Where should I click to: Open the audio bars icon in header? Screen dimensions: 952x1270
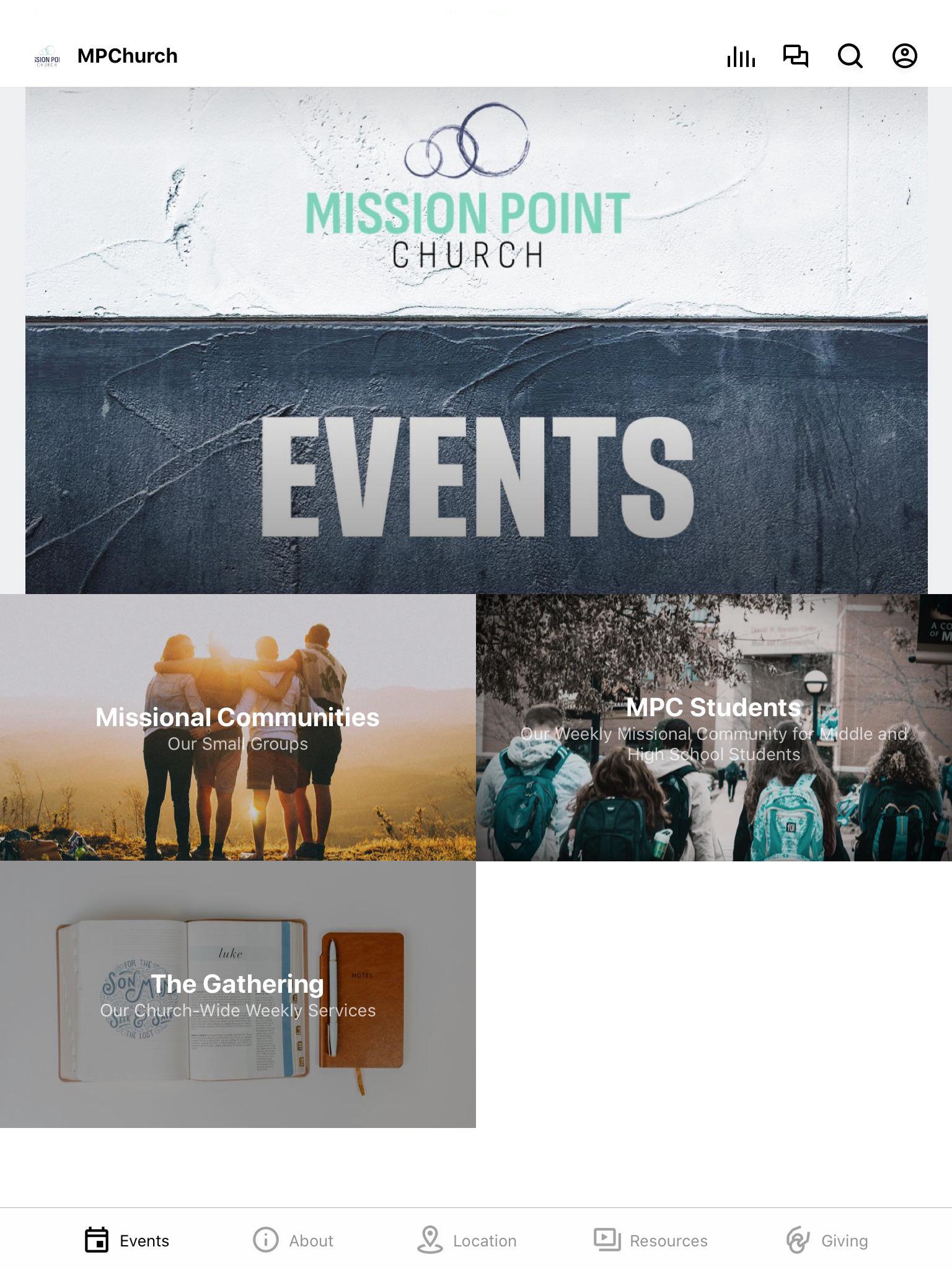click(x=741, y=56)
